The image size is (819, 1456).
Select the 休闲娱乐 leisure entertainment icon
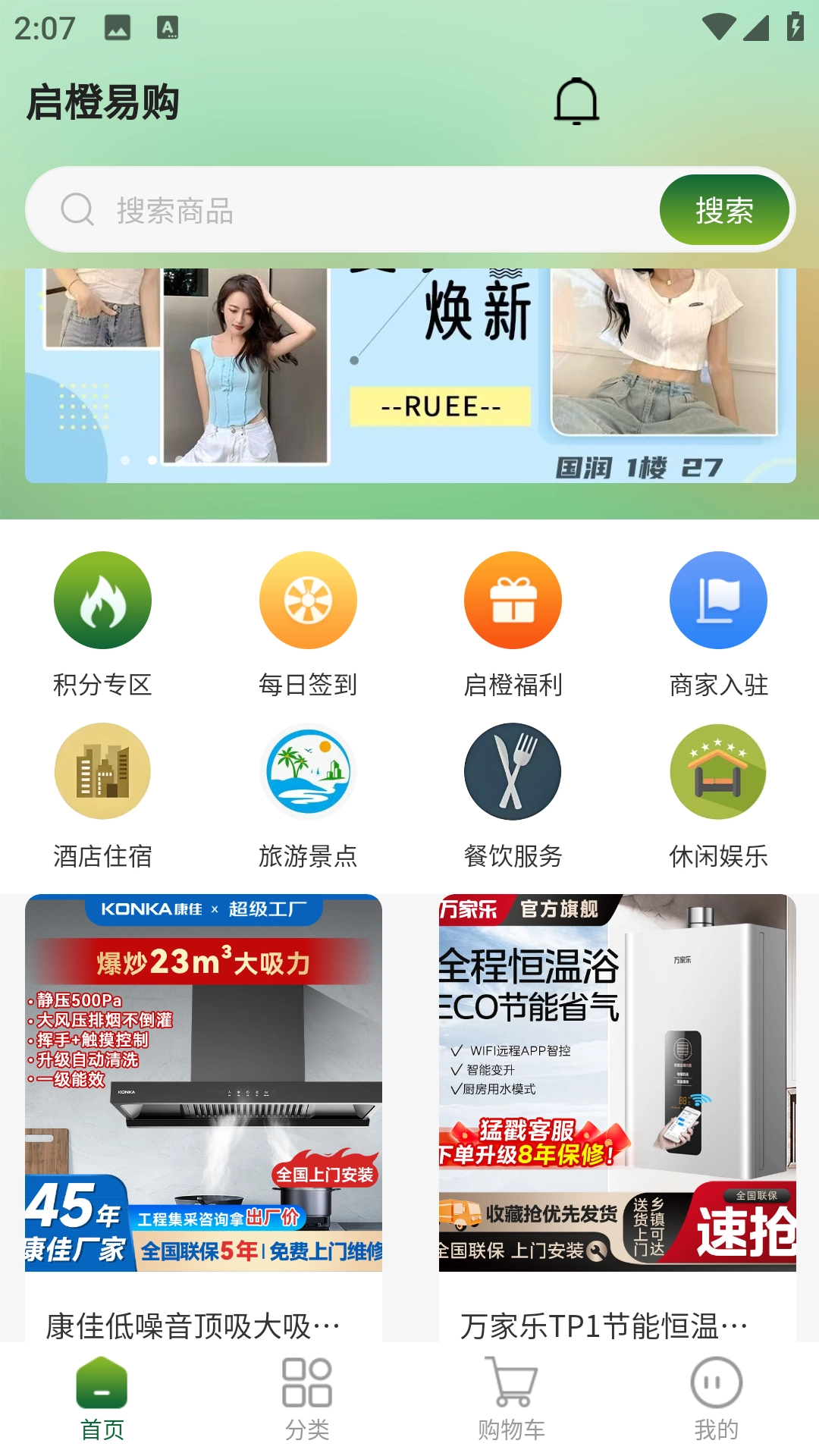(717, 770)
